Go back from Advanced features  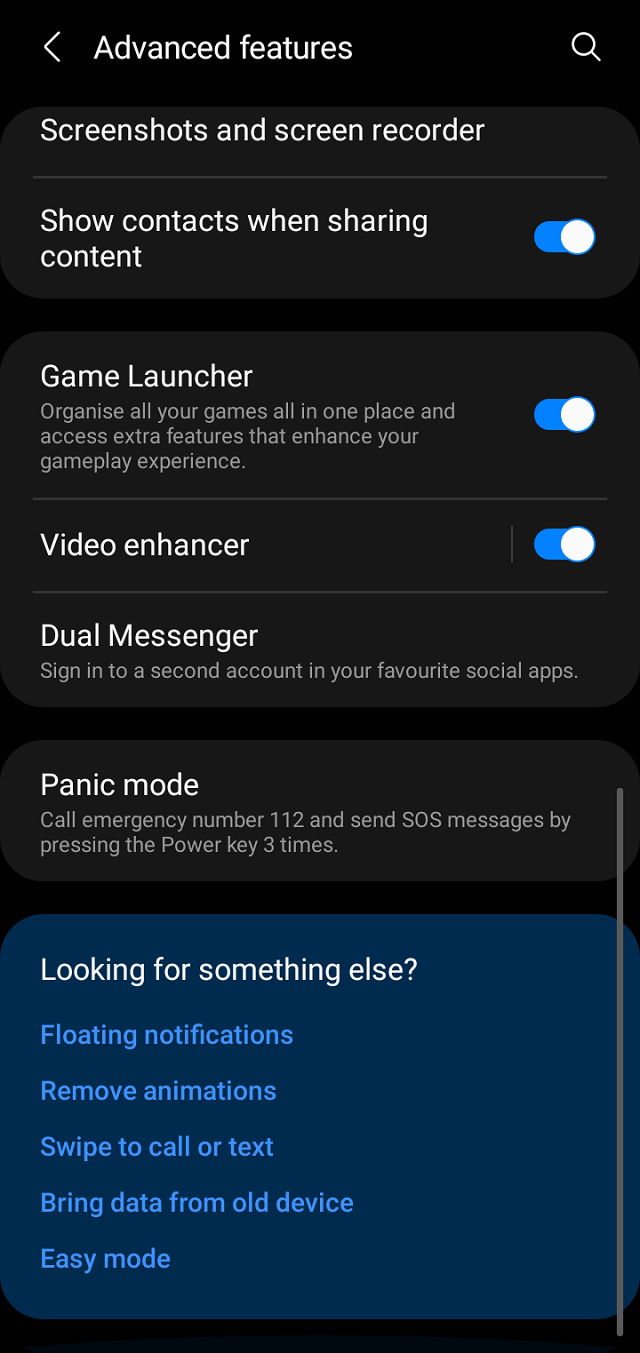click(x=52, y=47)
